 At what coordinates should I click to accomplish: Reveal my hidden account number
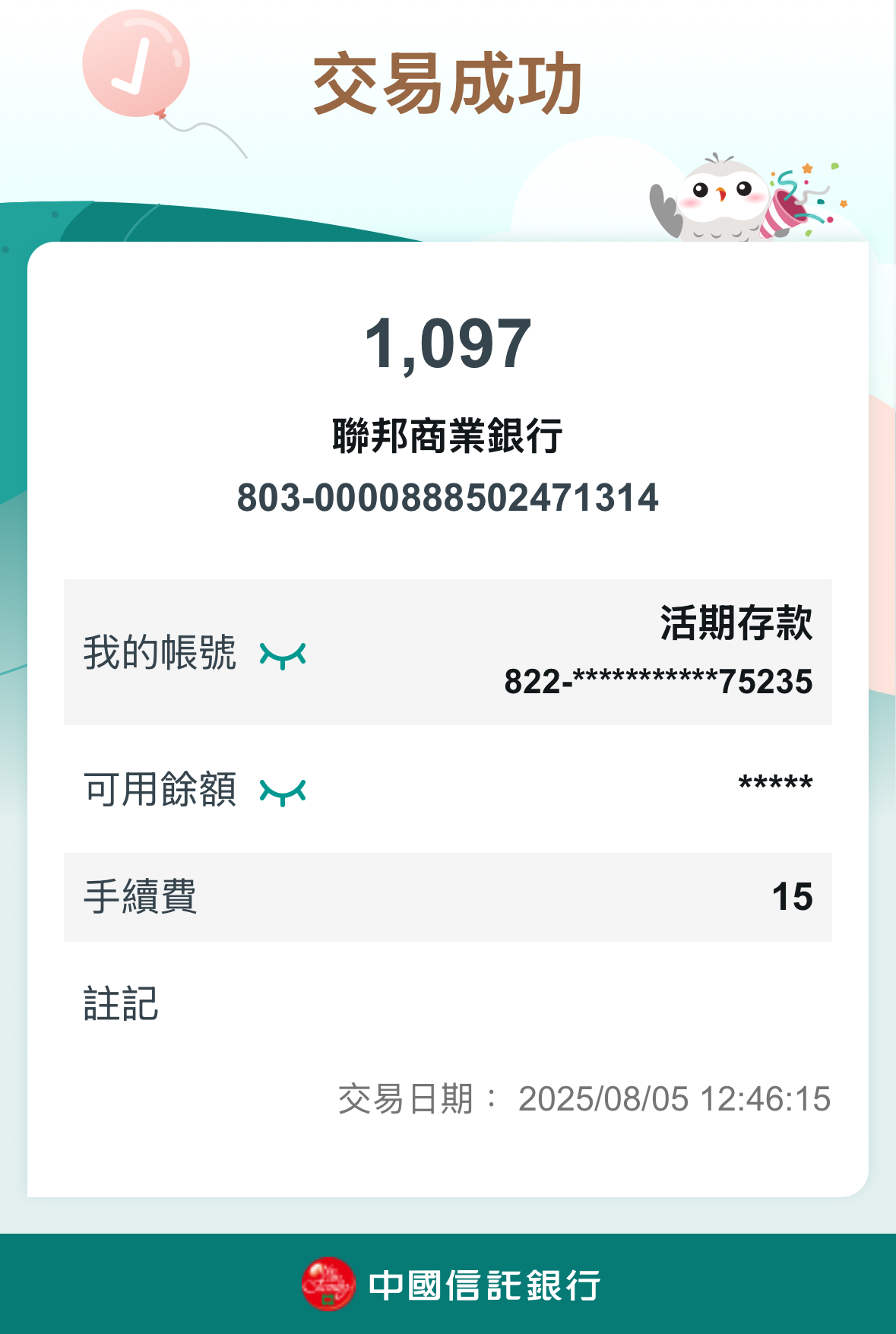click(283, 654)
